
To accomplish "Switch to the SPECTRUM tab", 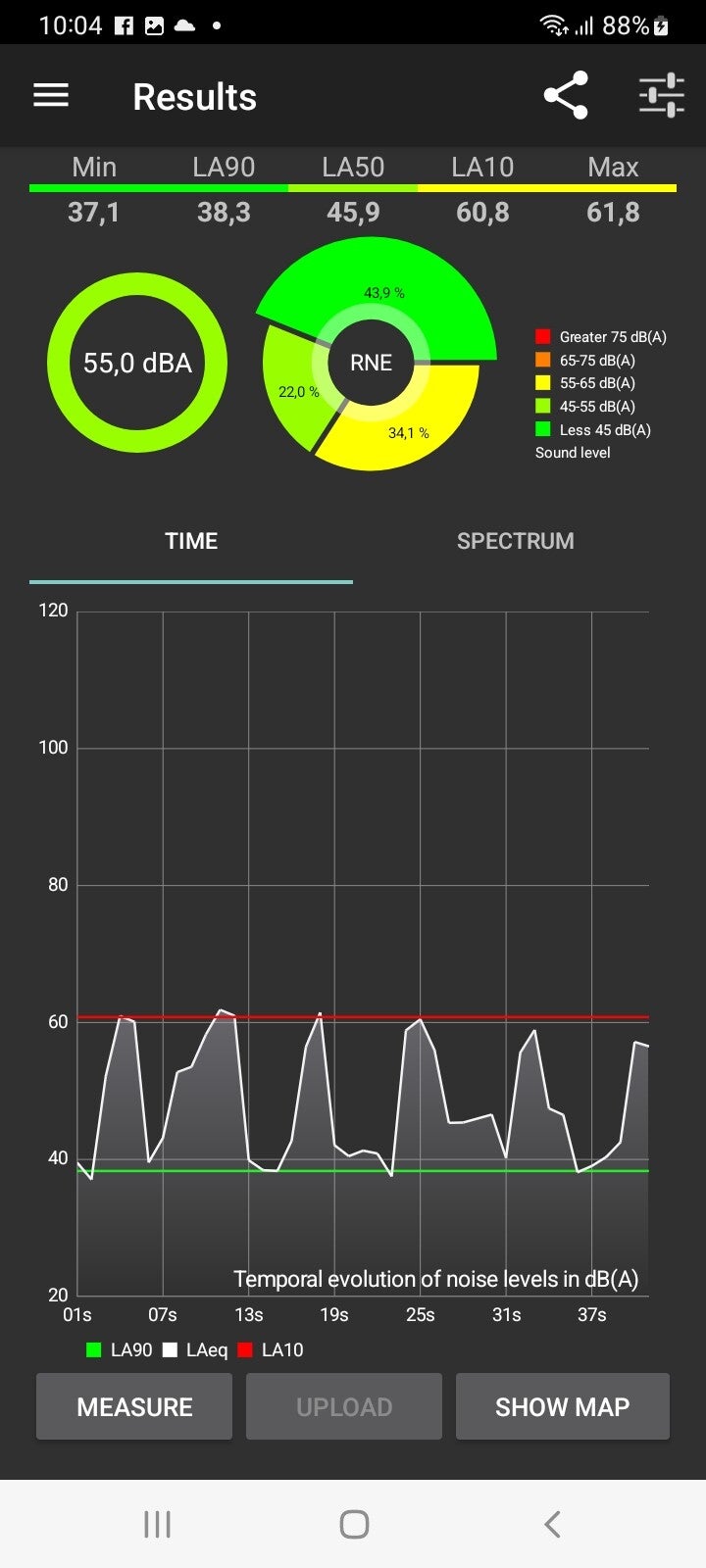I will 515,541.
